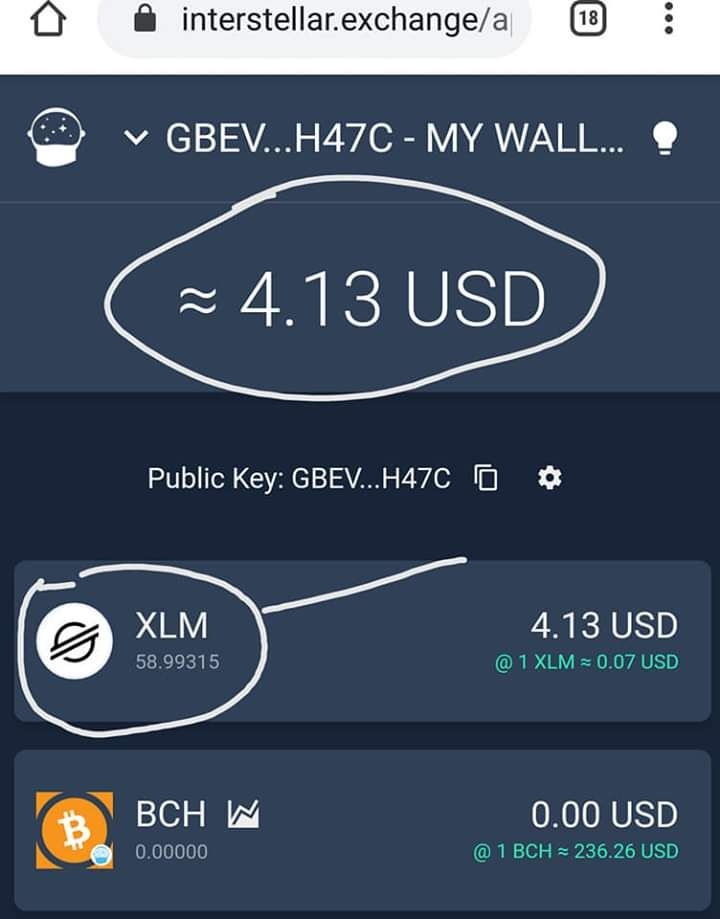Tap the Interstellar astronaut logo
This screenshot has width=720, height=919.
point(59,138)
